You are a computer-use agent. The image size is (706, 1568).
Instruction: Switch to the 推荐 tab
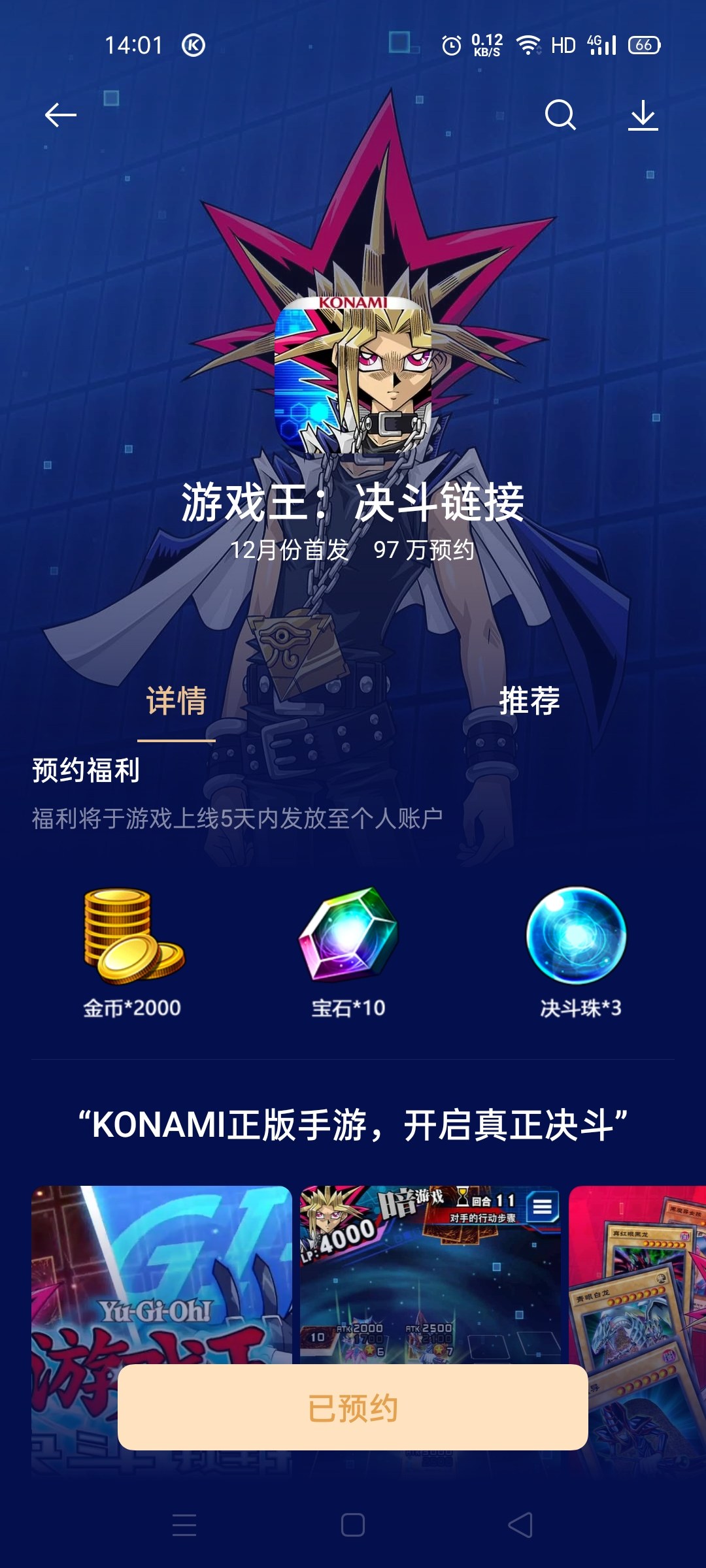(529, 701)
